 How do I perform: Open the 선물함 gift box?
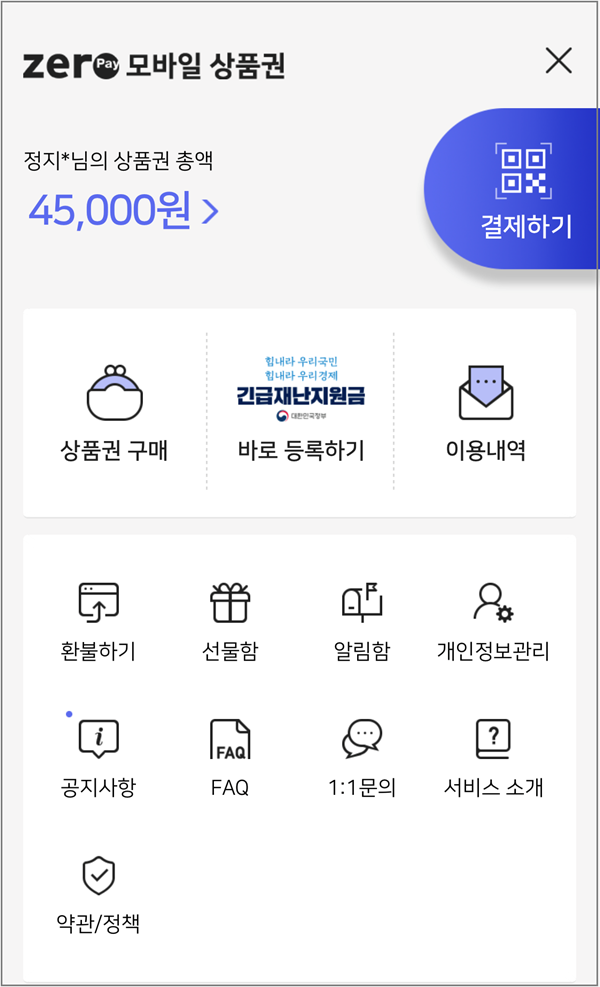230,620
